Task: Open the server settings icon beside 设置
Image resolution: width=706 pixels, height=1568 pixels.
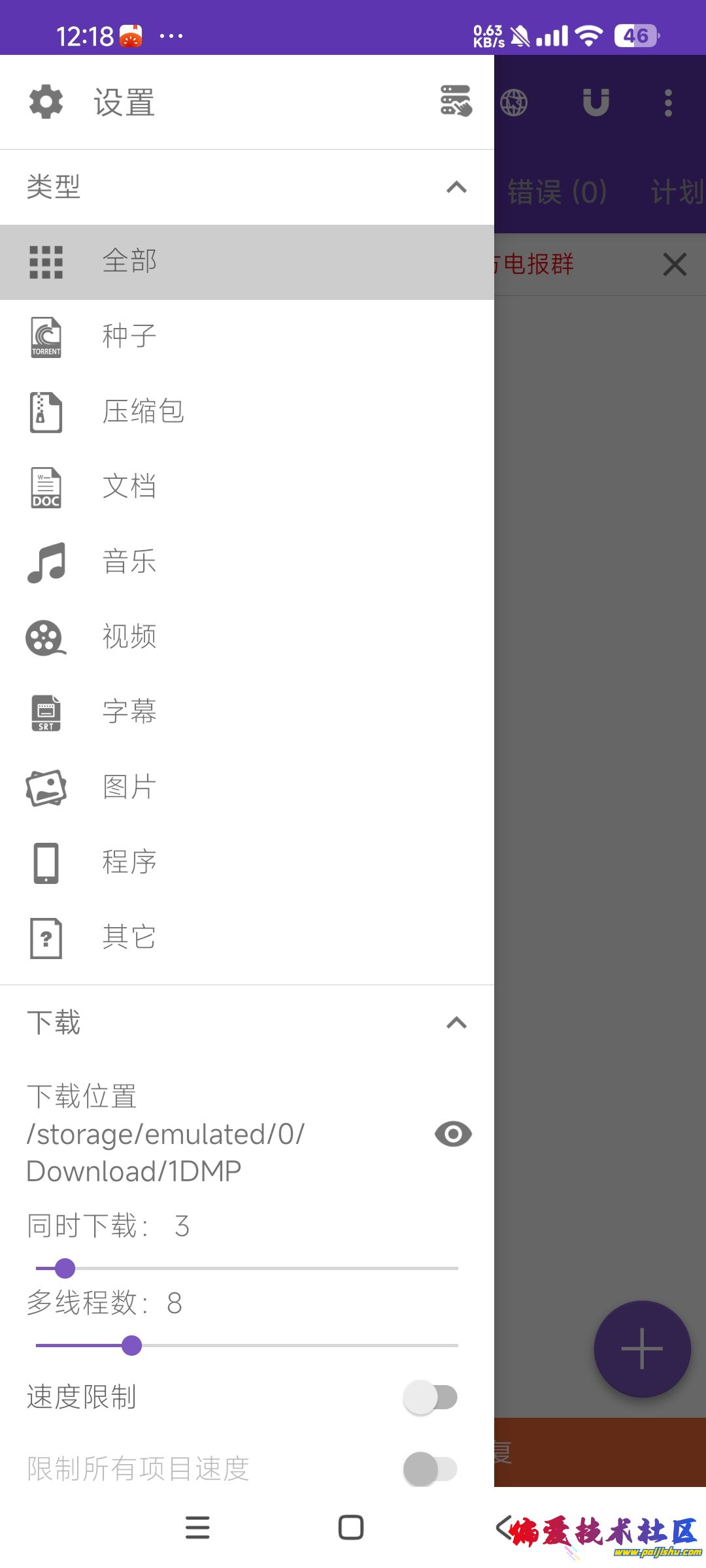Action: coord(456,101)
